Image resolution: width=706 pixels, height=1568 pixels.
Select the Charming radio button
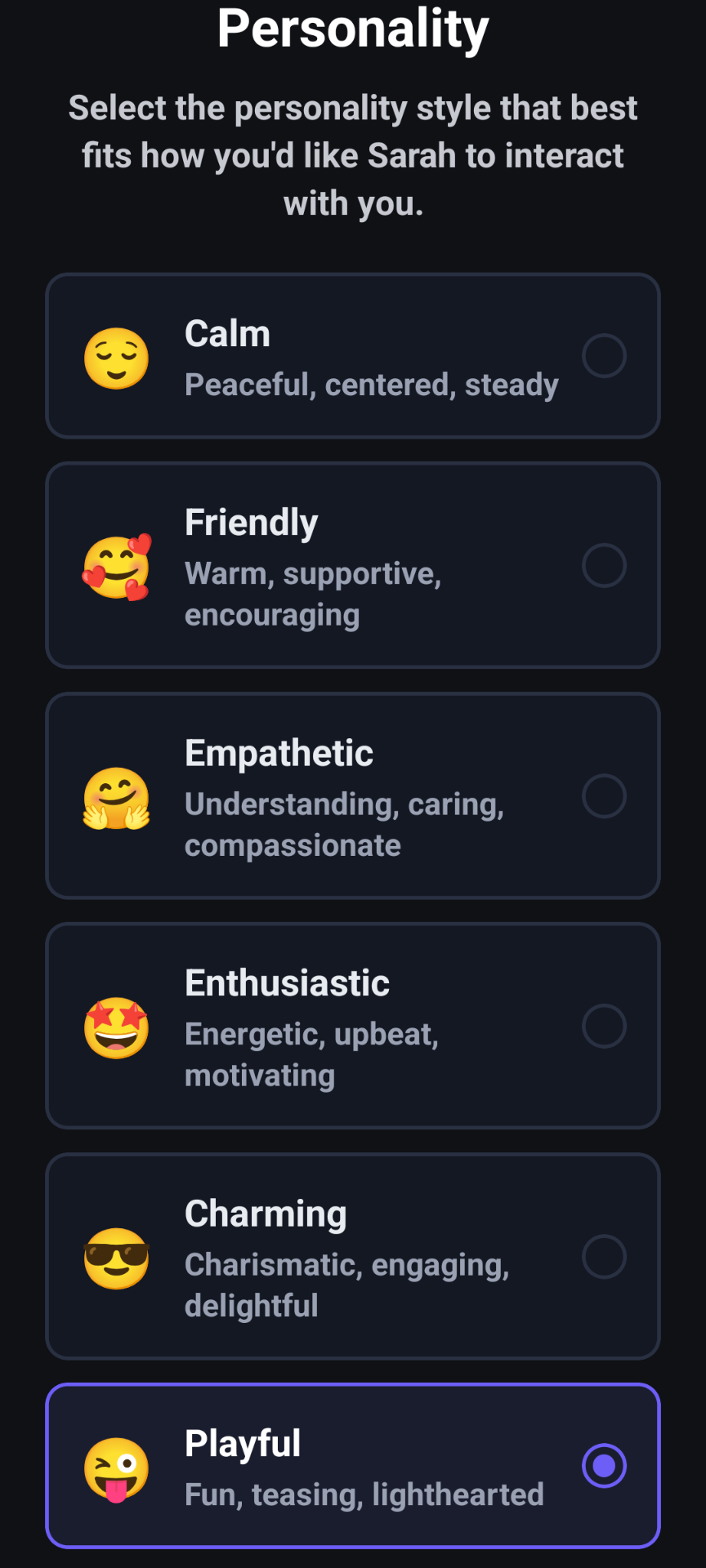point(604,1258)
